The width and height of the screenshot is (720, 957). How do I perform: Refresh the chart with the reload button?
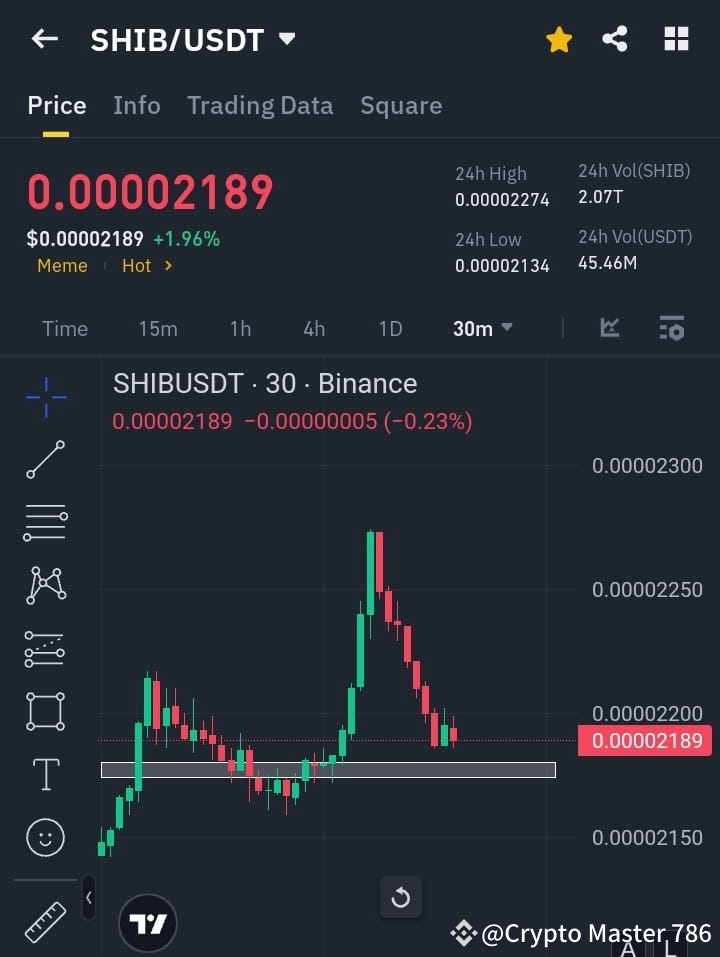click(400, 898)
